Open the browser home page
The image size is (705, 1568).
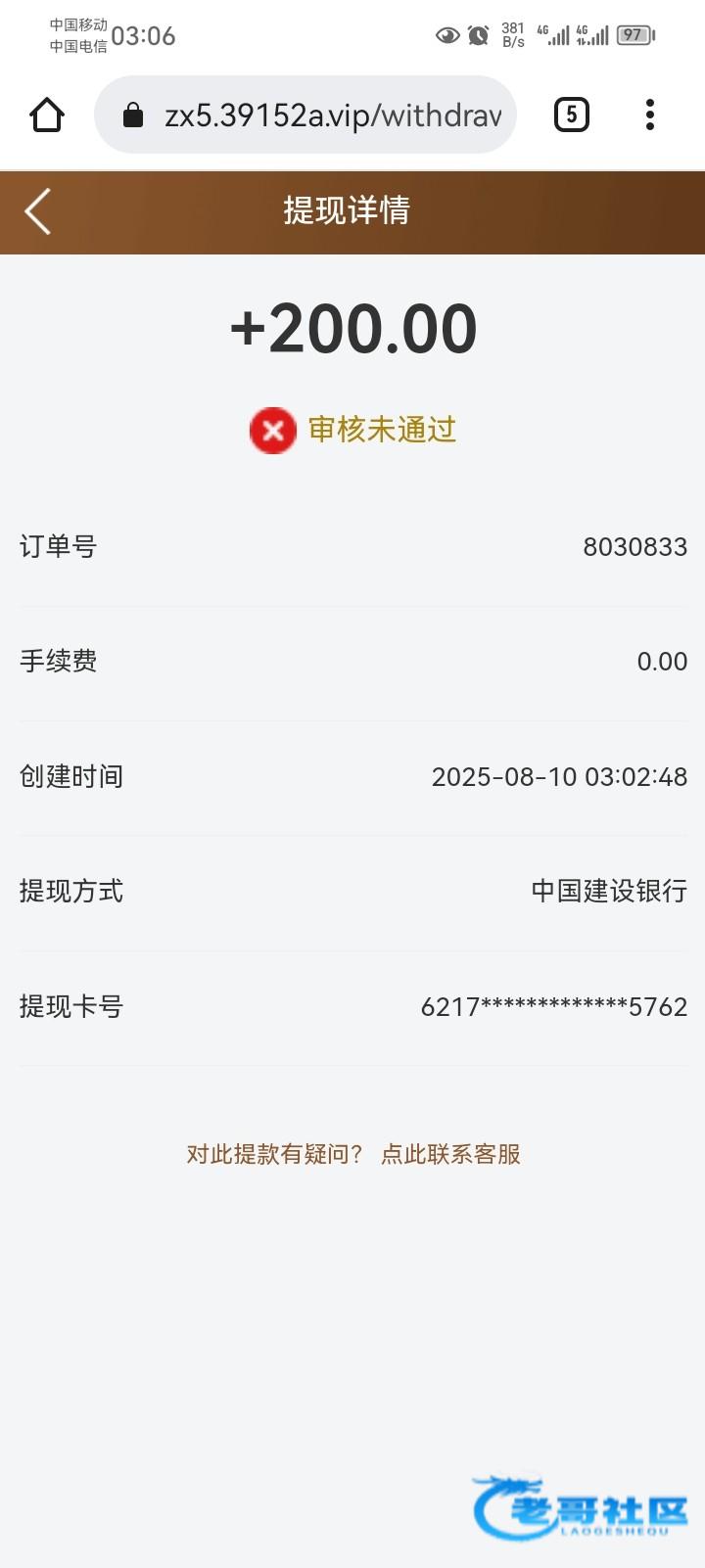47,115
